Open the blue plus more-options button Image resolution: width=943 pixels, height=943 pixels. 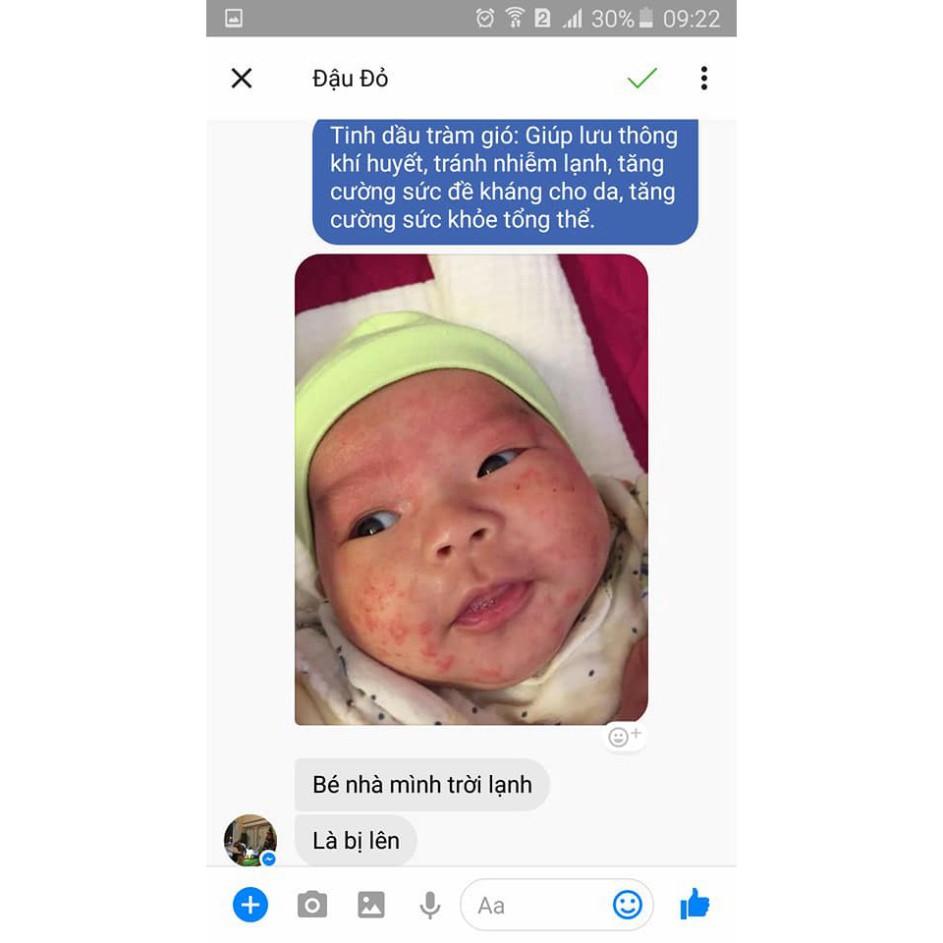pyautogui.click(x=250, y=905)
